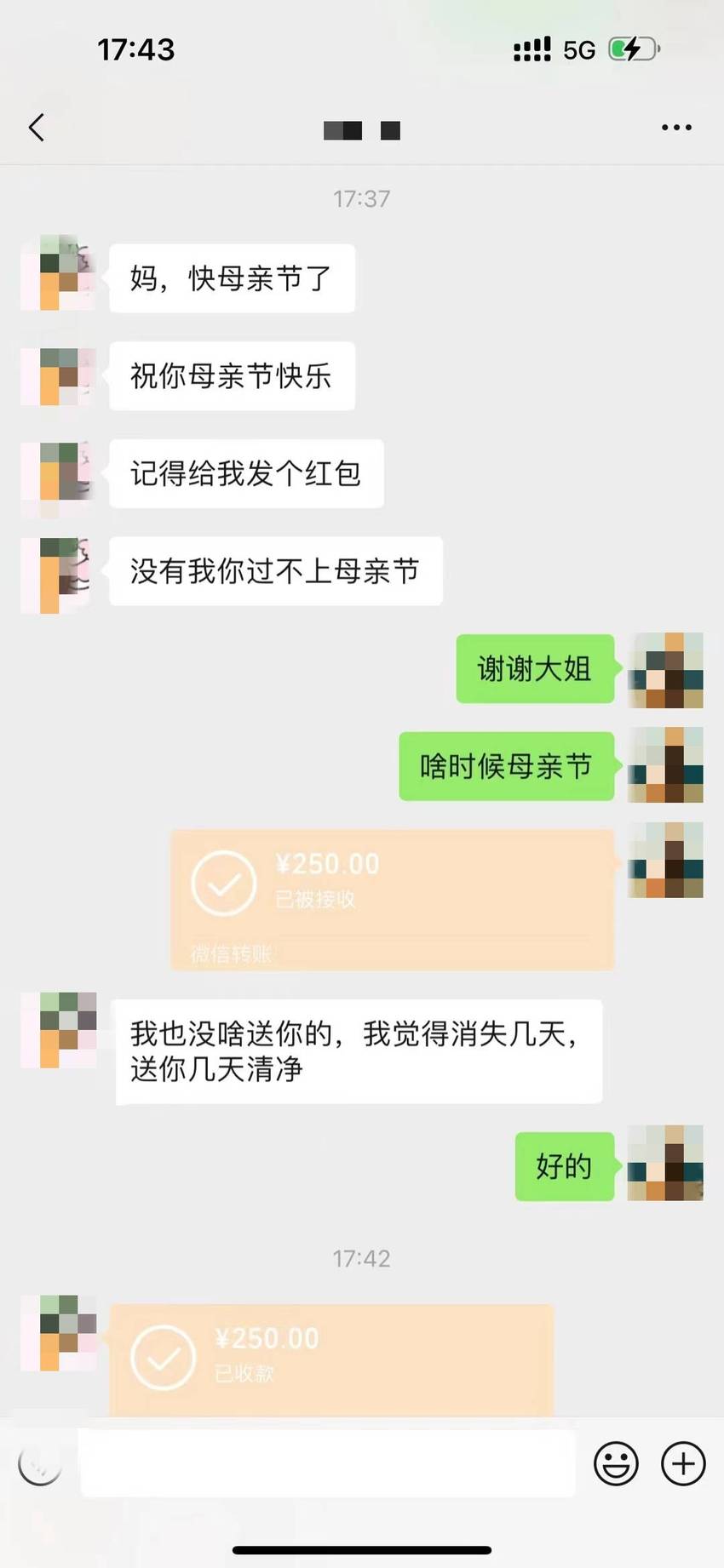Tap the message text input field
This screenshot has width=724, height=1568.
328,1463
